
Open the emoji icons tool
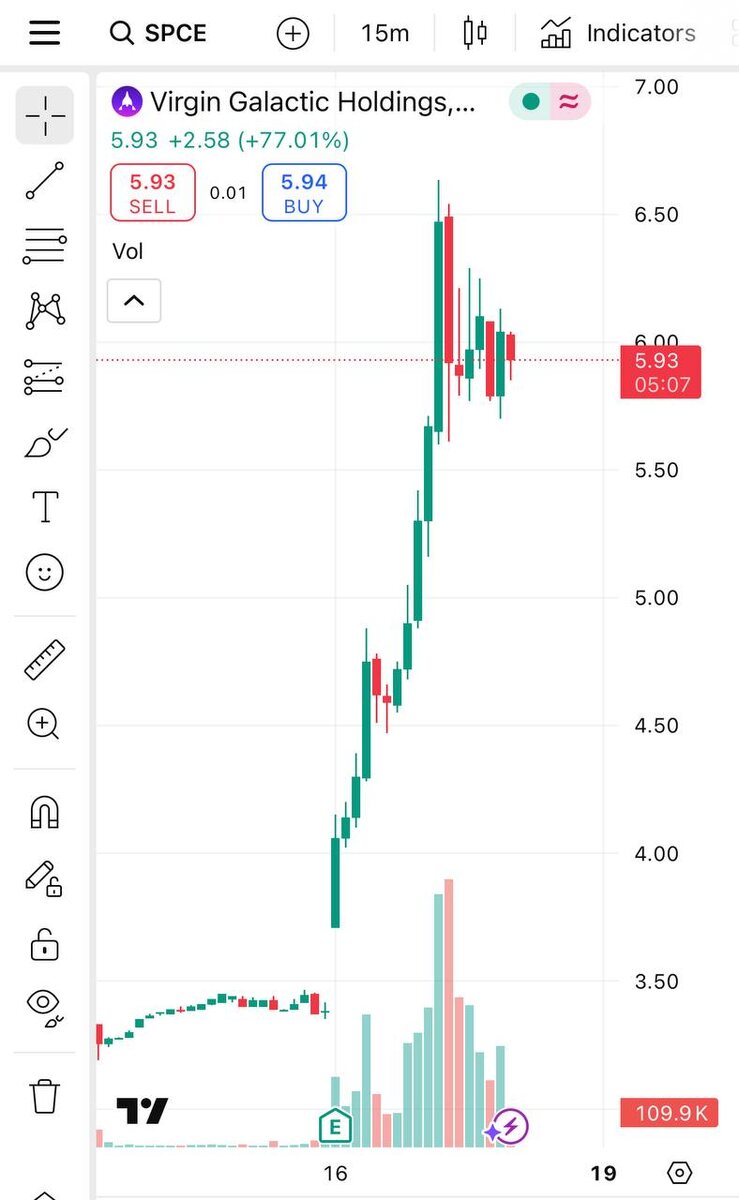(44, 573)
